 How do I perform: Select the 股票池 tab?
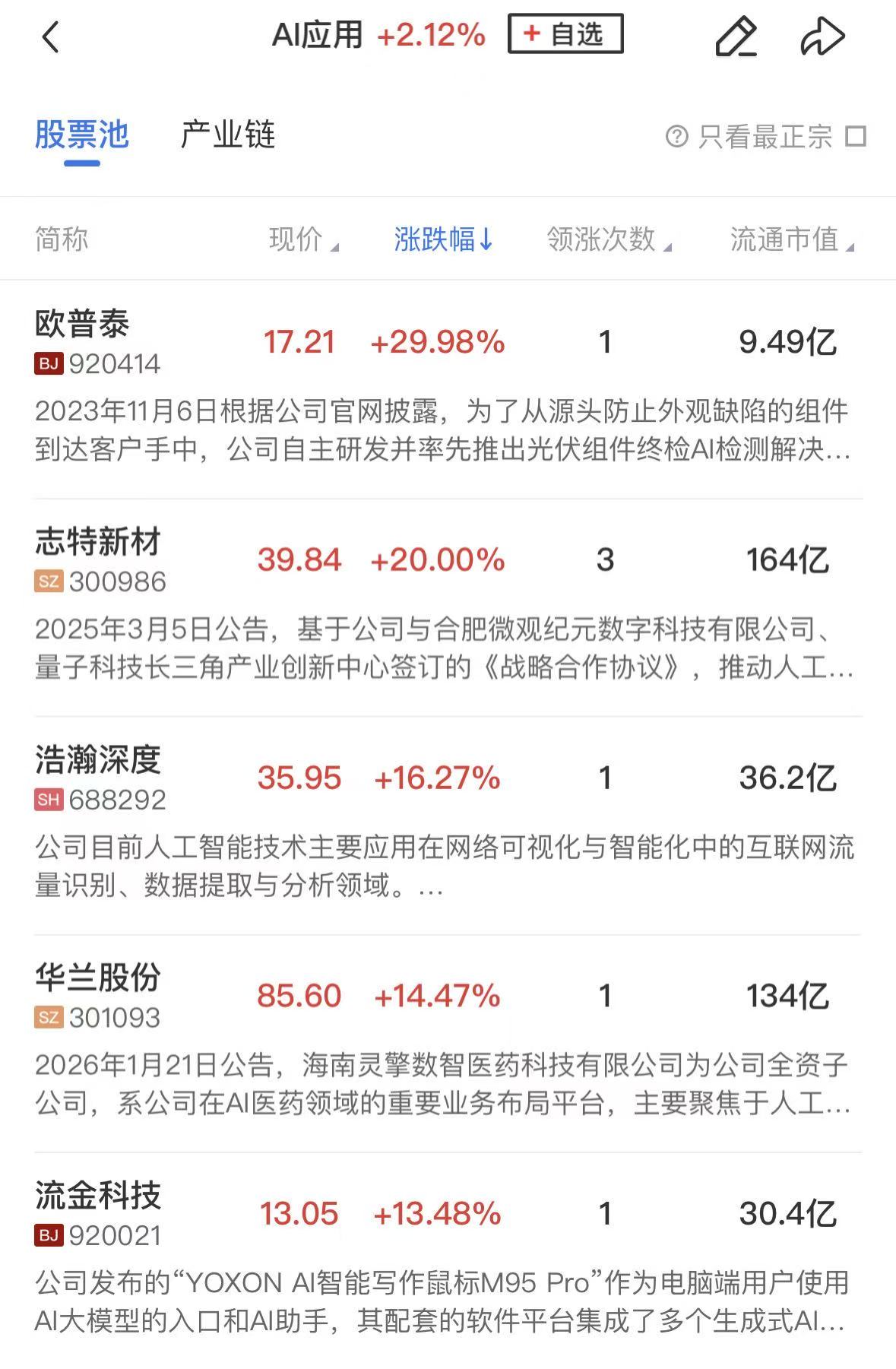click(81, 135)
